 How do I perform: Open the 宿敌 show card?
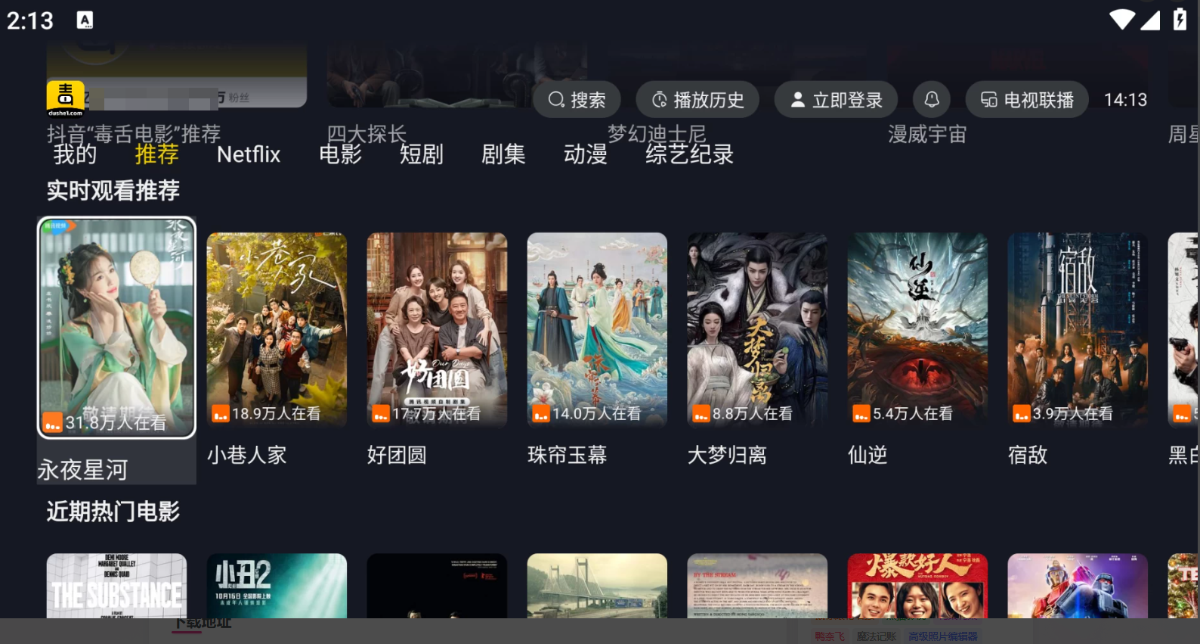click(x=1077, y=328)
